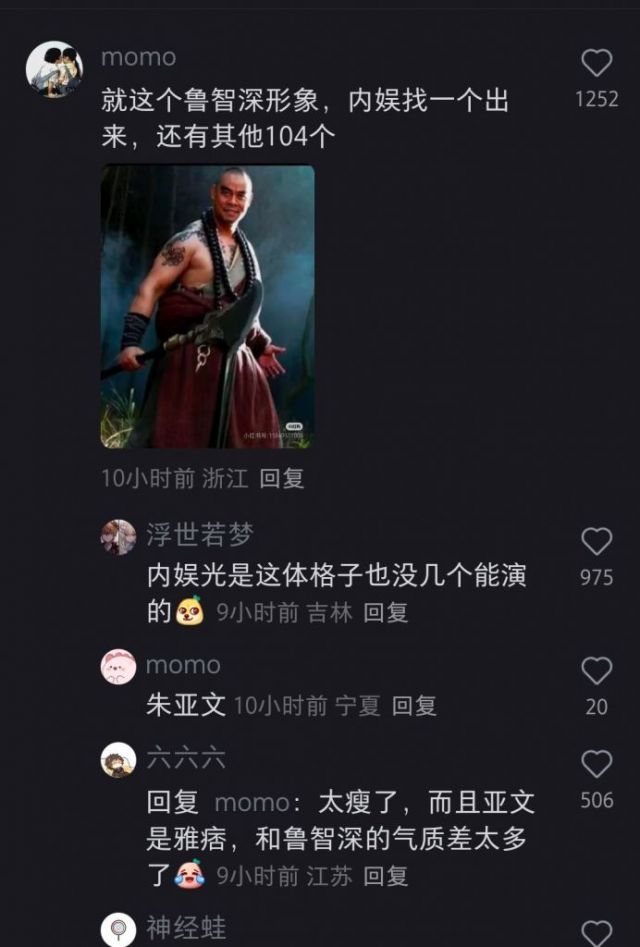The height and width of the screenshot is (947, 640).
Task: Reply to 六六六's comment from 江苏
Action: click(385, 877)
